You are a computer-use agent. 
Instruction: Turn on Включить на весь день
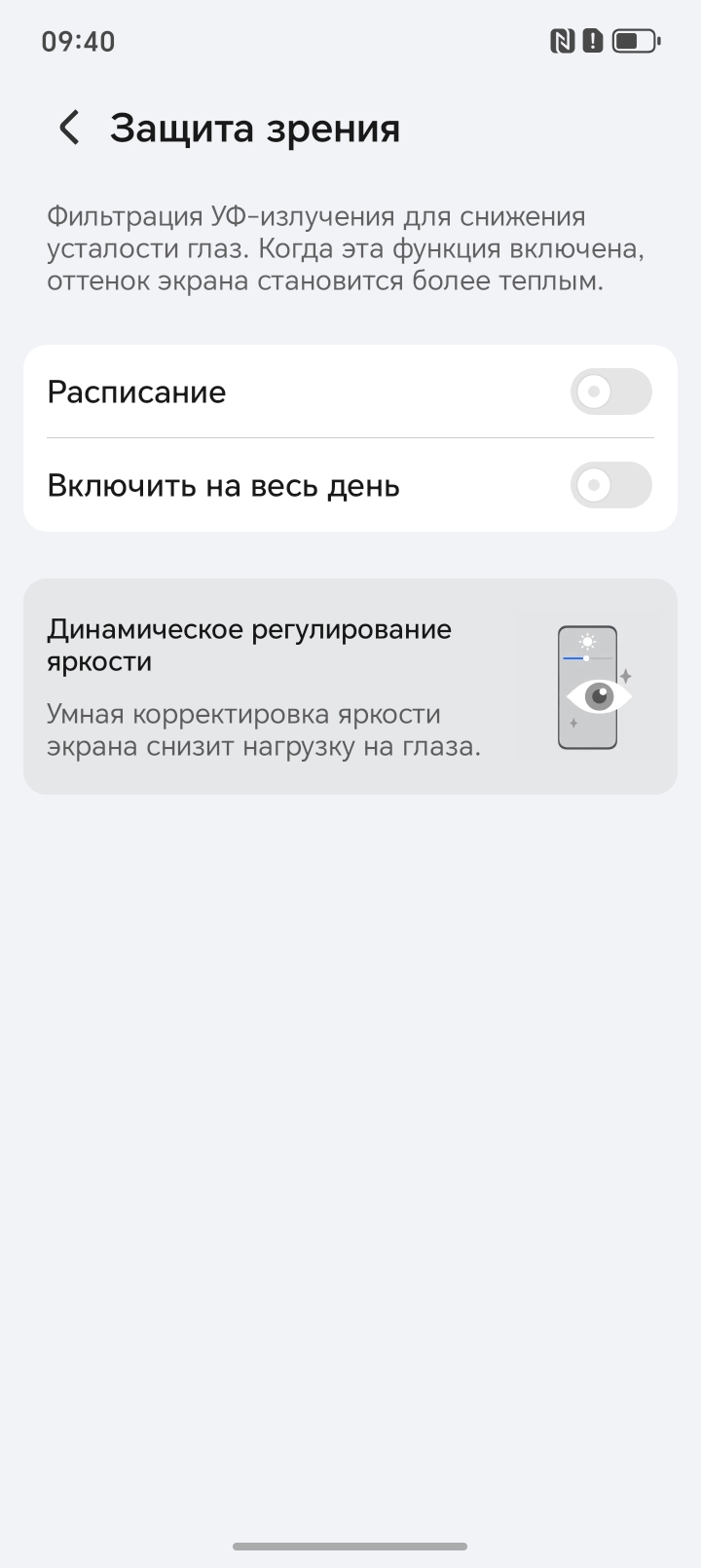(610, 485)
